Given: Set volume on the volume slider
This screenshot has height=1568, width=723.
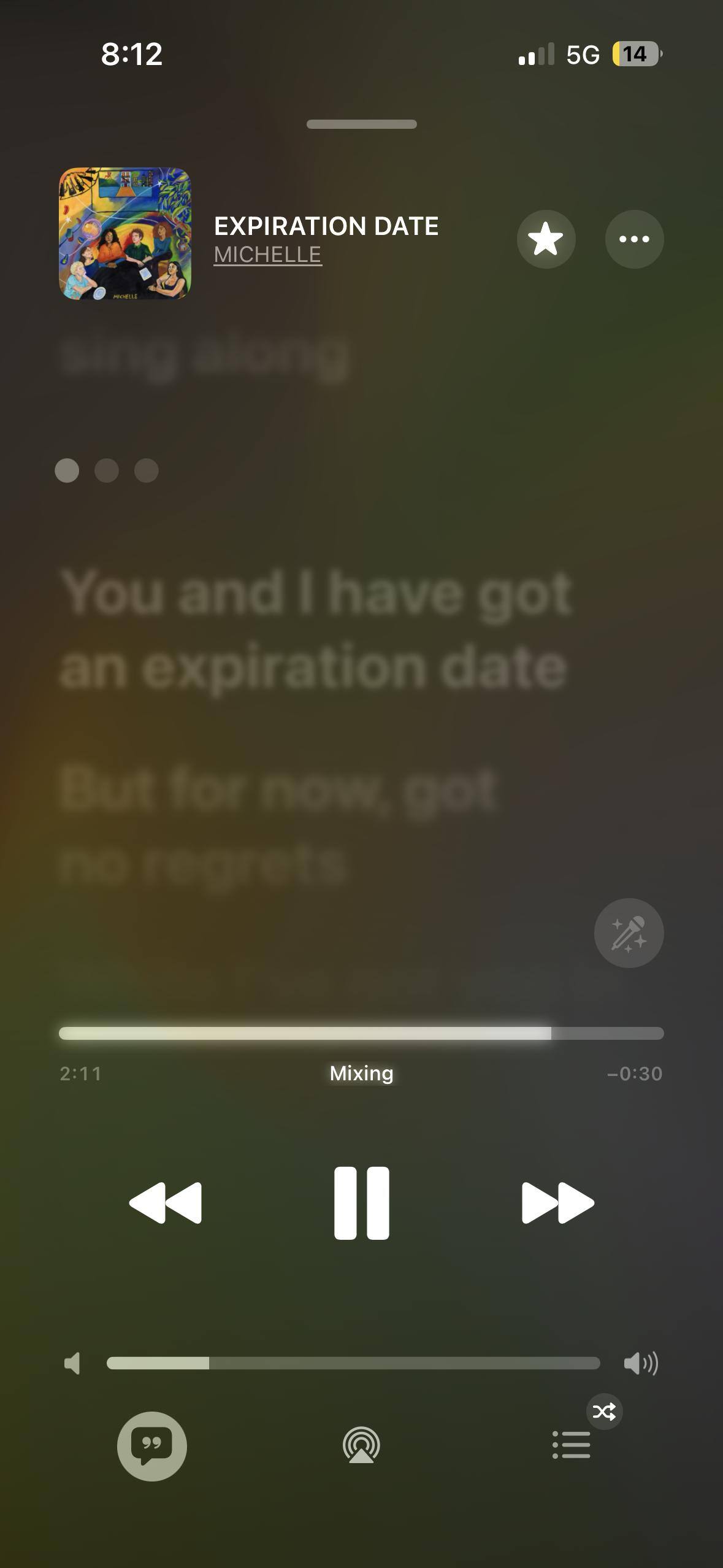Looking at the screenshot, I should (353, 1363).
